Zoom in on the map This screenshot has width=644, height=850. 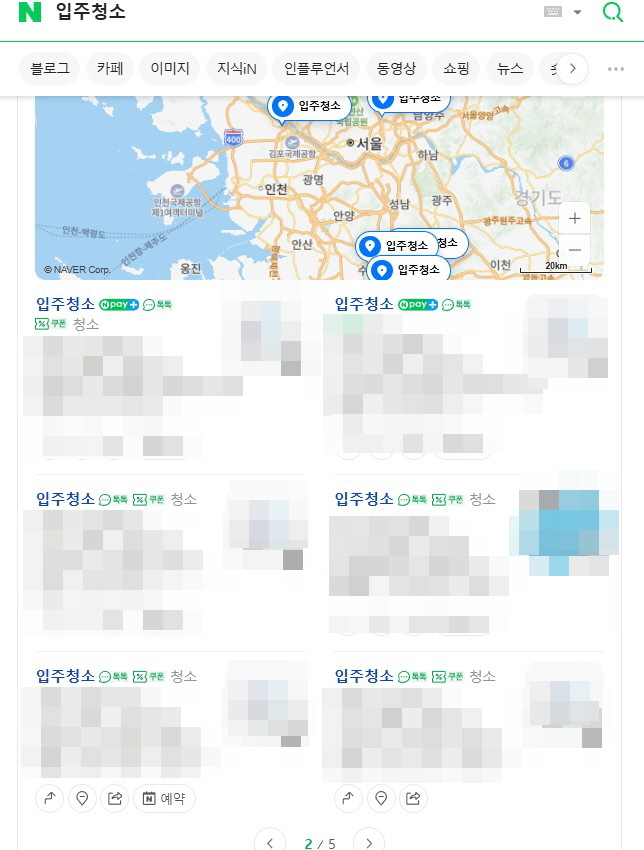point(574,219)
